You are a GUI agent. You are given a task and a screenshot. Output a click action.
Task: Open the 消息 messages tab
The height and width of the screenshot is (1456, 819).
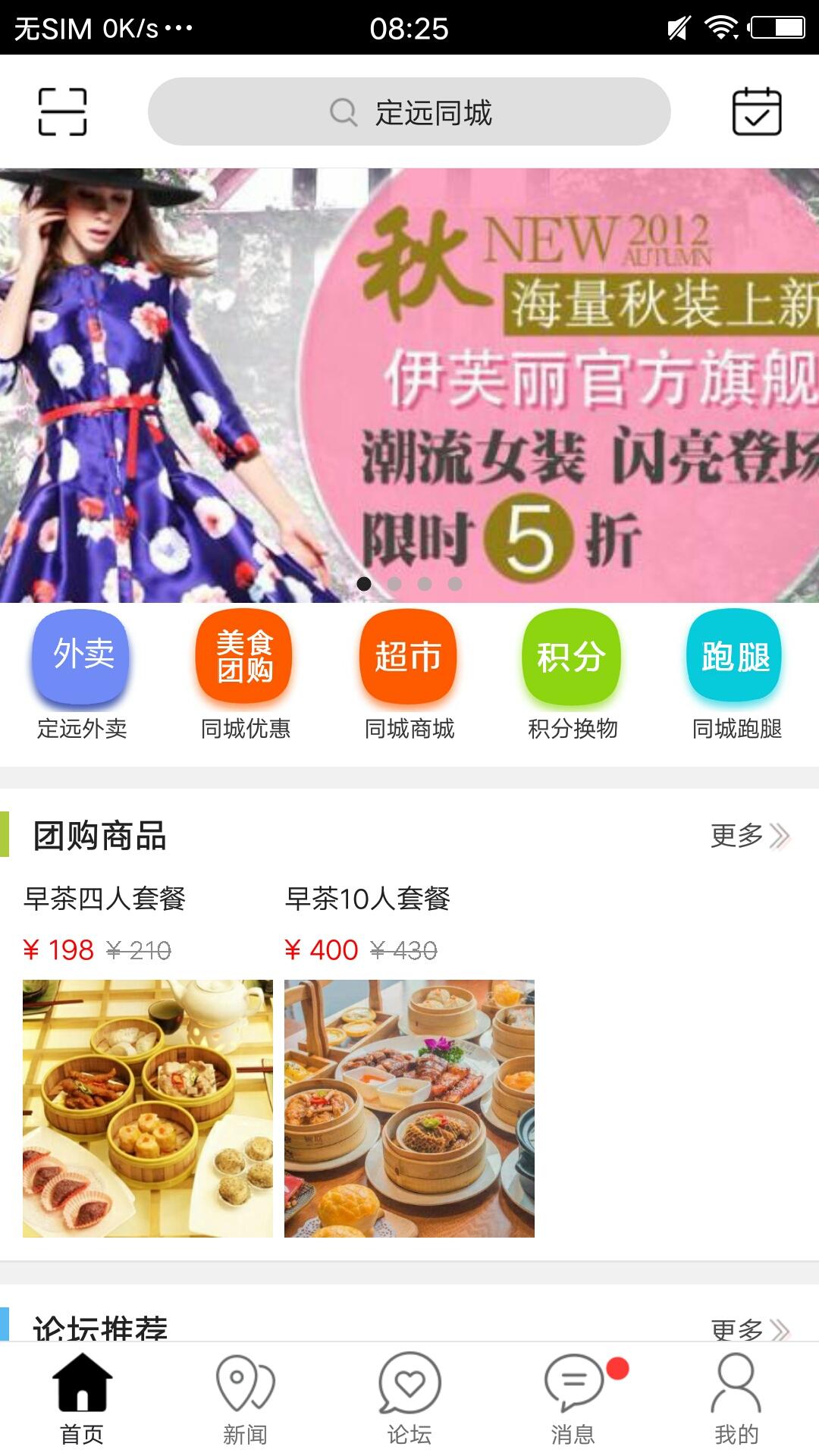574,1399
